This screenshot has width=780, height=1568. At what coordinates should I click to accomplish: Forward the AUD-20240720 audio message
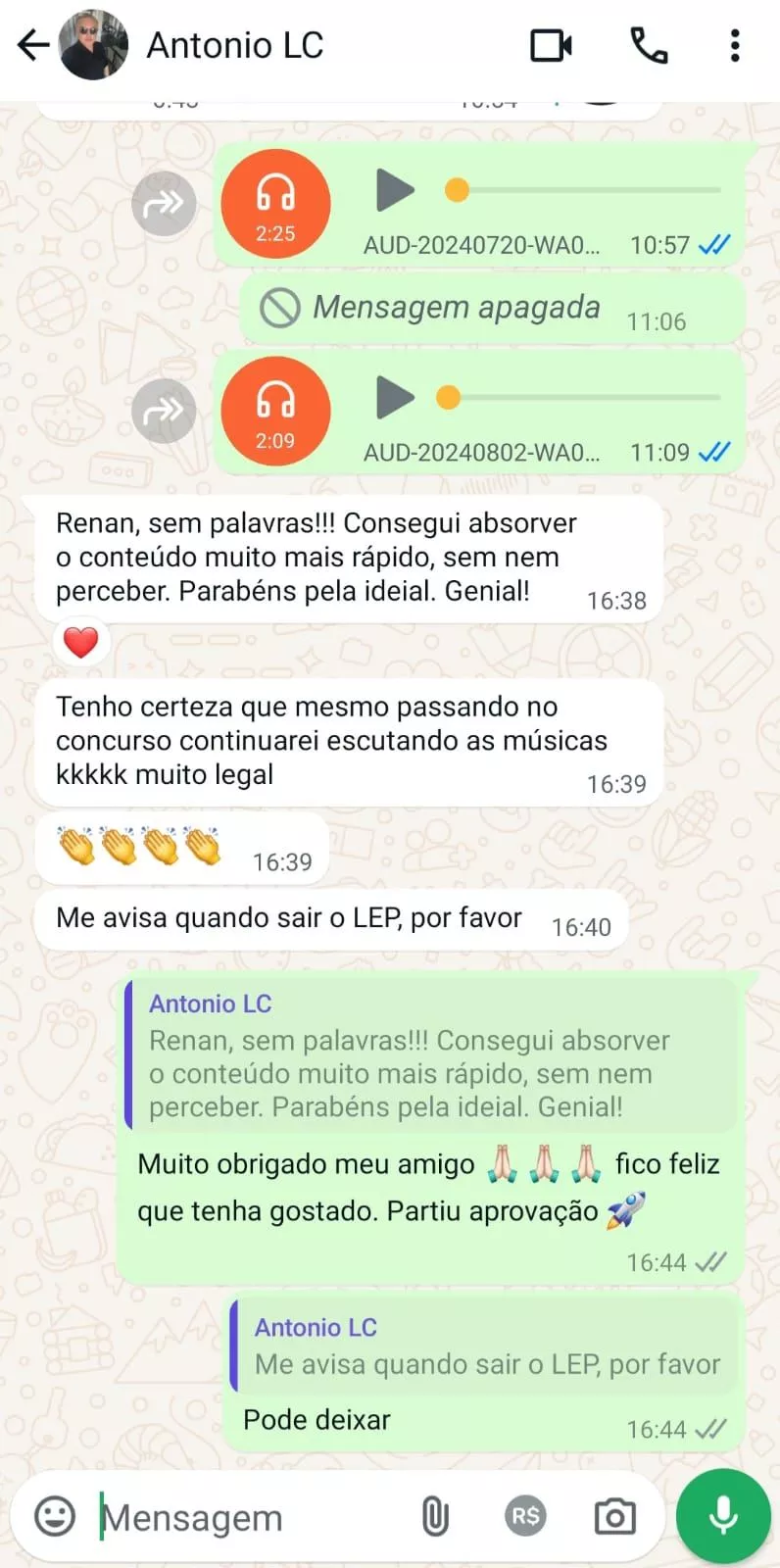[x=164, y=204]
